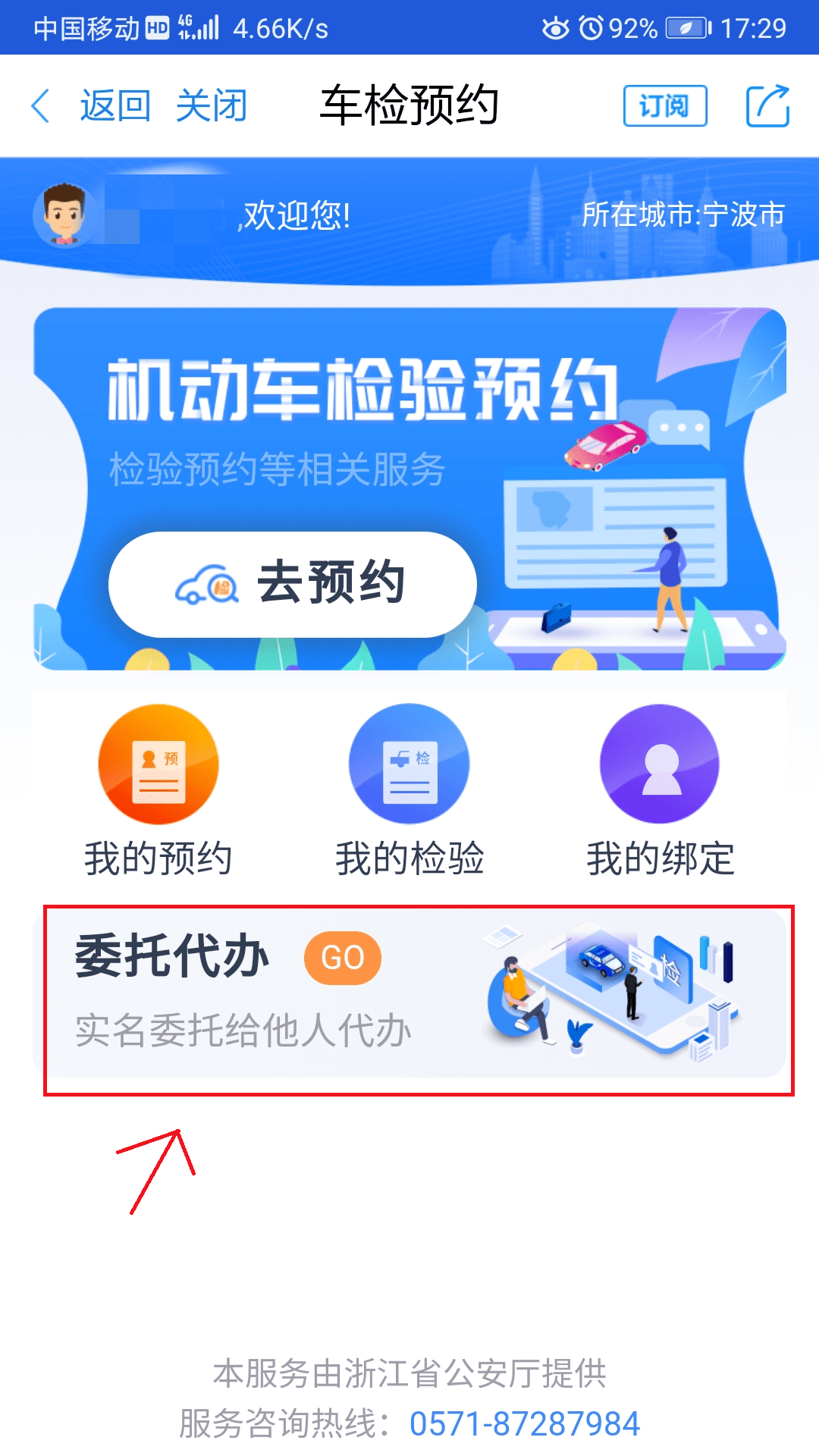This screenshot has width=819, height=1456.
Task: Close the page via 关闭
Action: (x=212, y=105)
